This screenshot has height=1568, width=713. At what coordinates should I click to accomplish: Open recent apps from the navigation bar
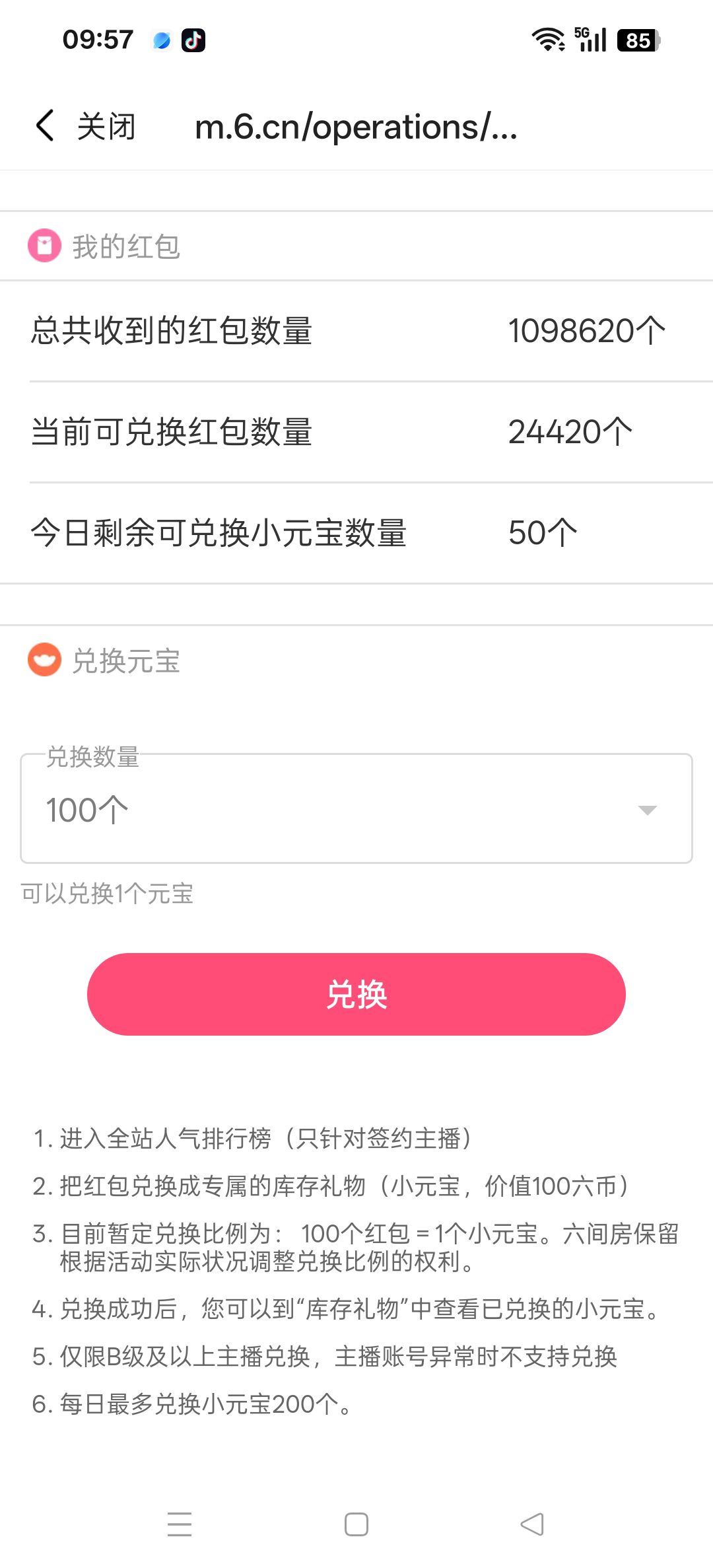click(180, 1524)
